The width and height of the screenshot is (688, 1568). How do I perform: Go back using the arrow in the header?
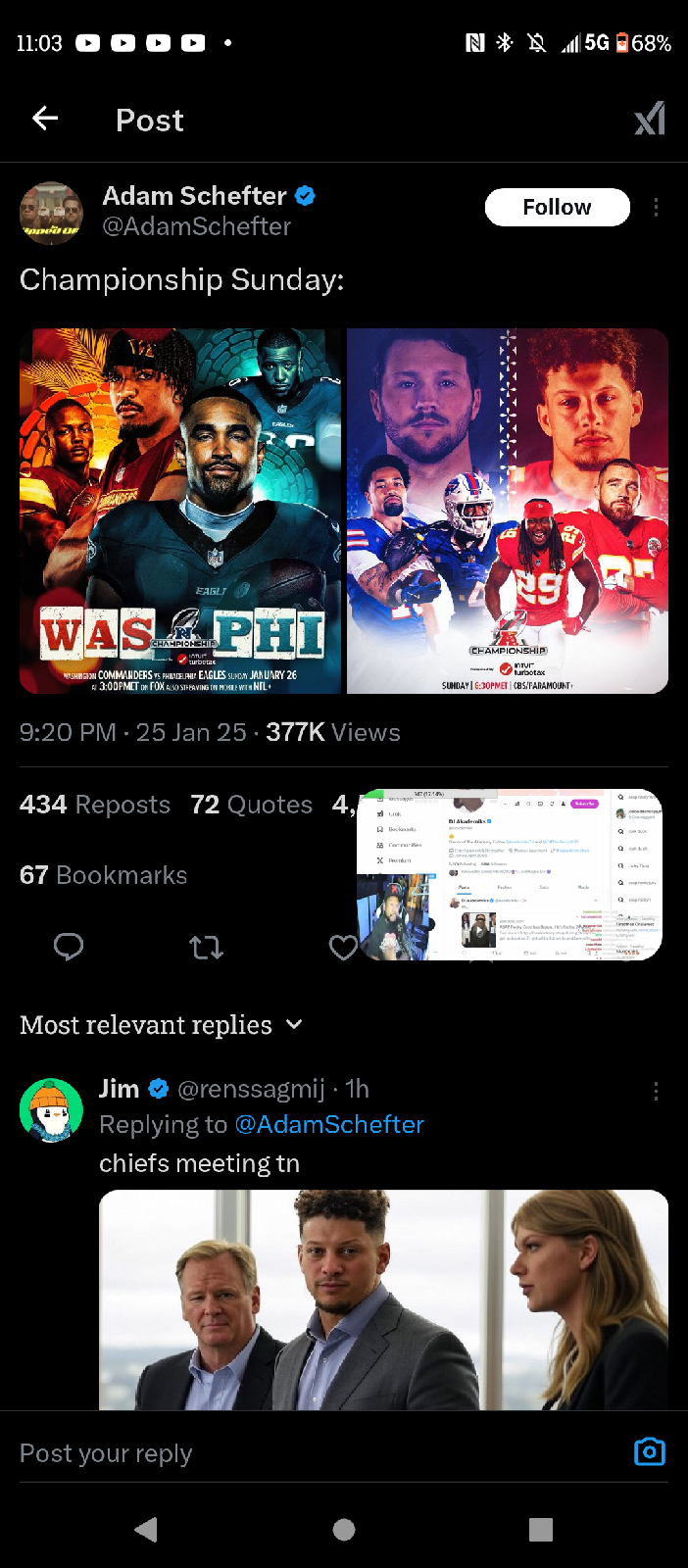click(x=45, y=120)
